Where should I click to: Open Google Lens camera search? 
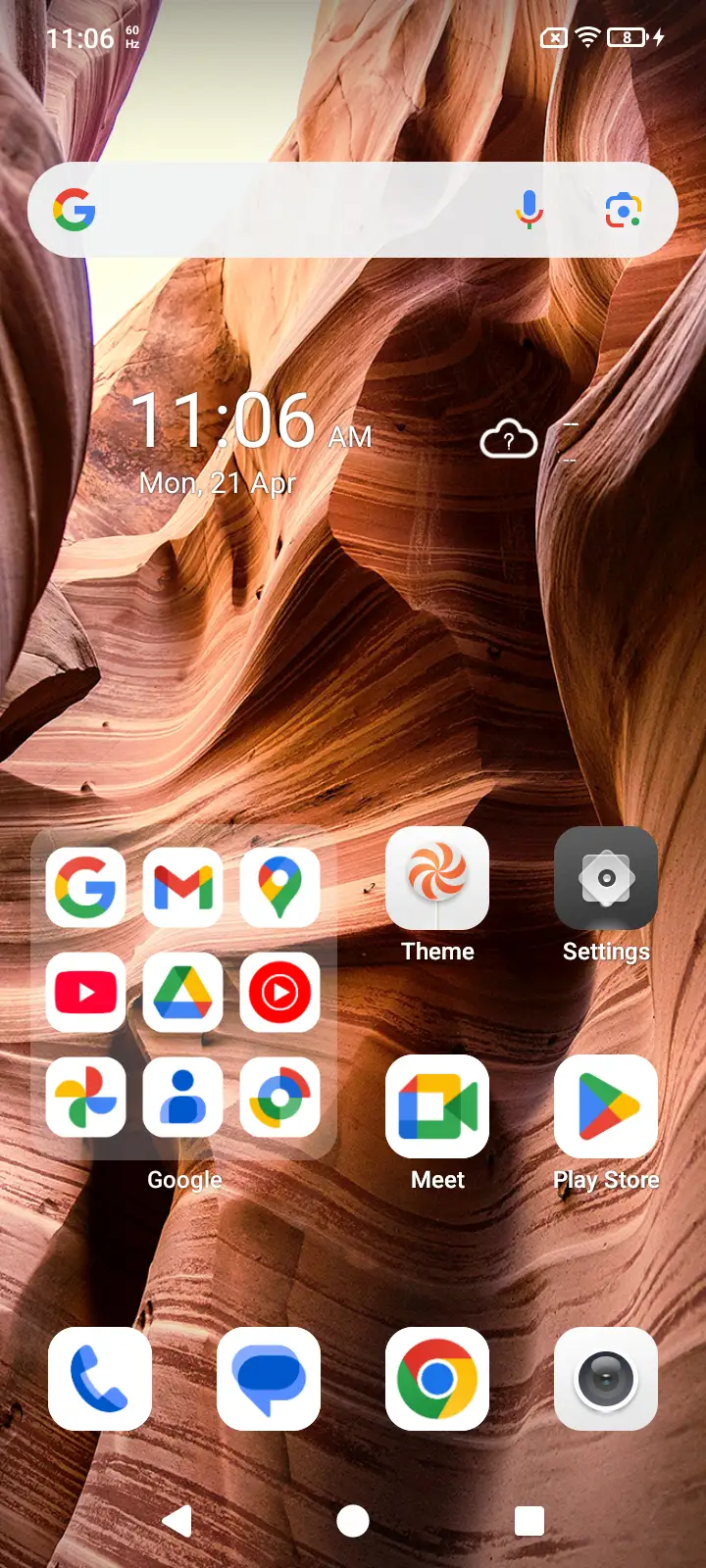[x=624, y=210]
